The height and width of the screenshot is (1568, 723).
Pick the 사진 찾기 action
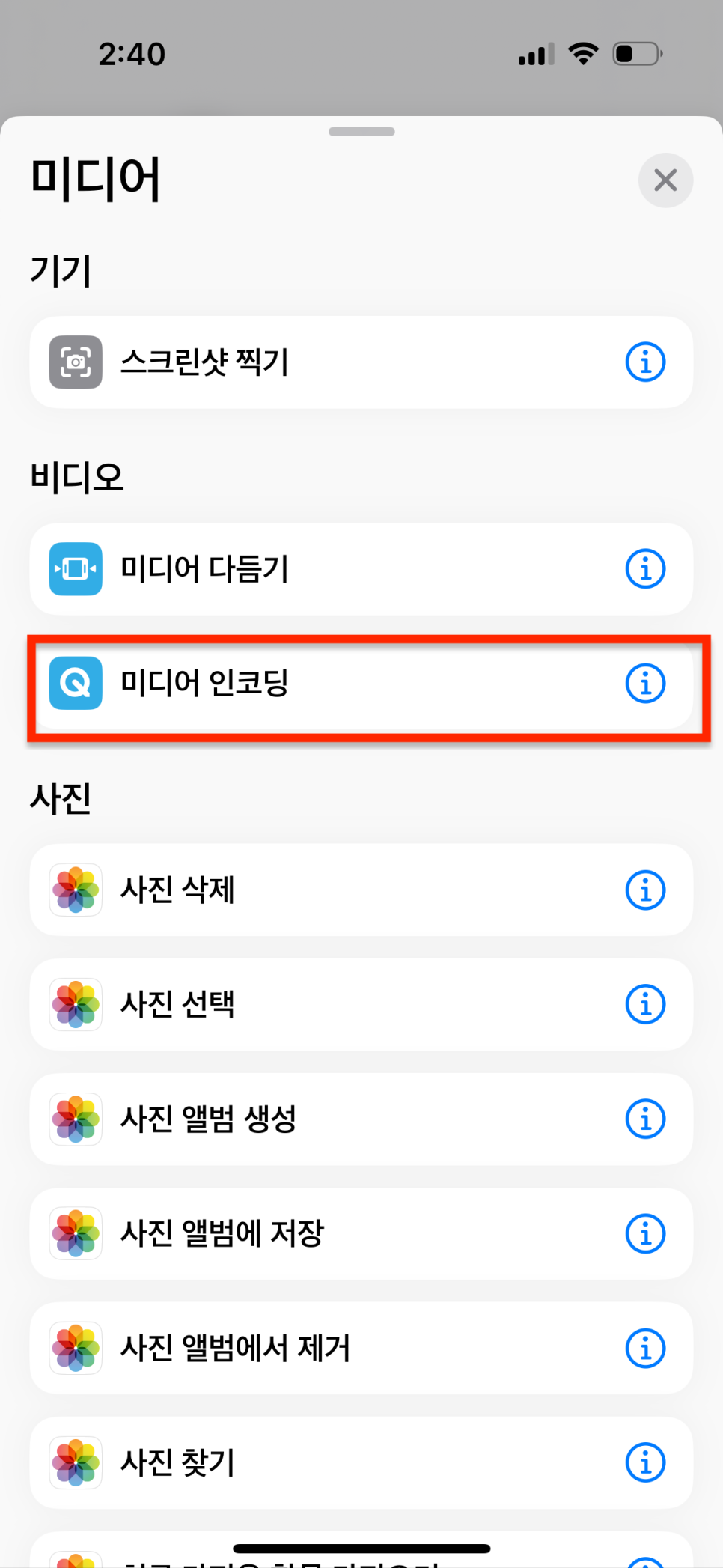(361, 1462)
